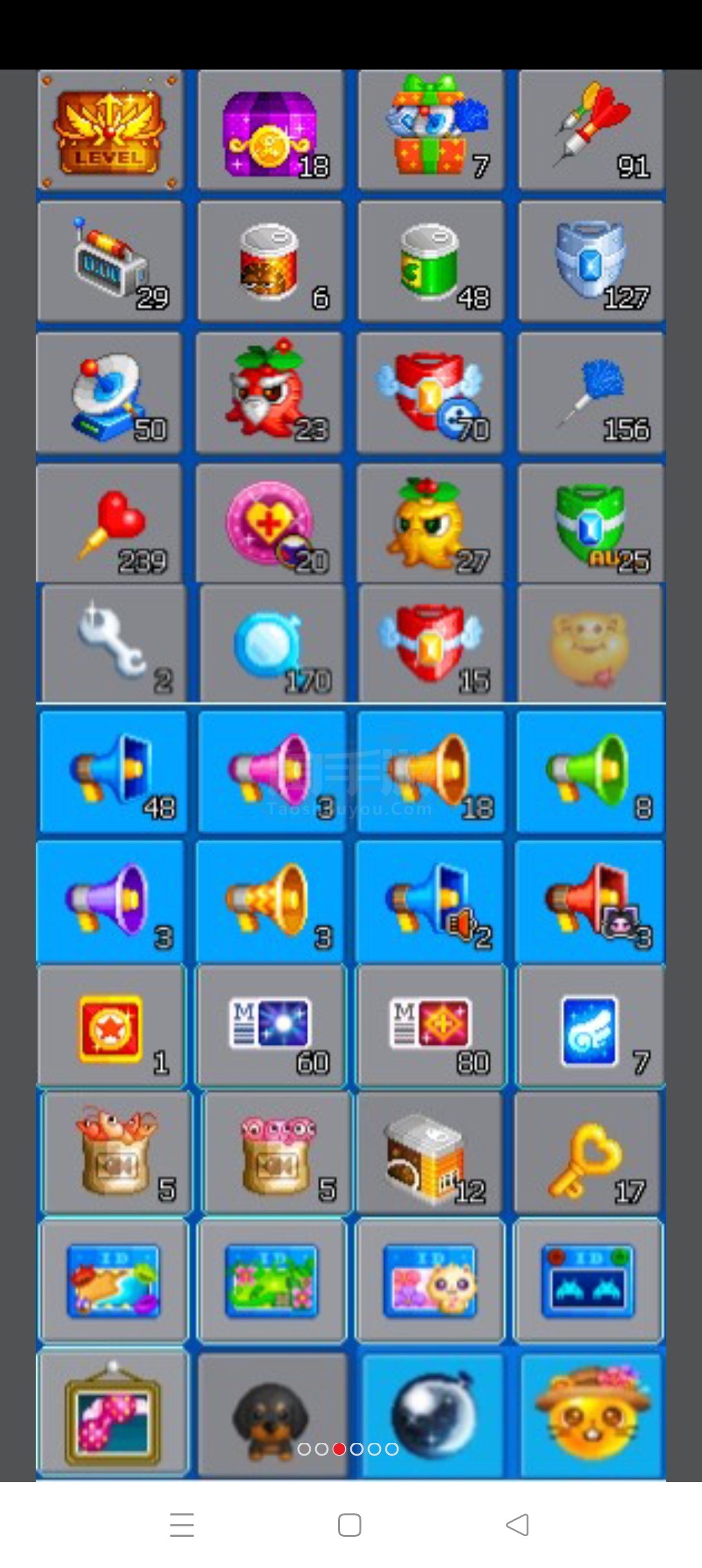Open the recent apps menu
The height and width of the screenshot is (1568, 702).
pos(182,1524)
